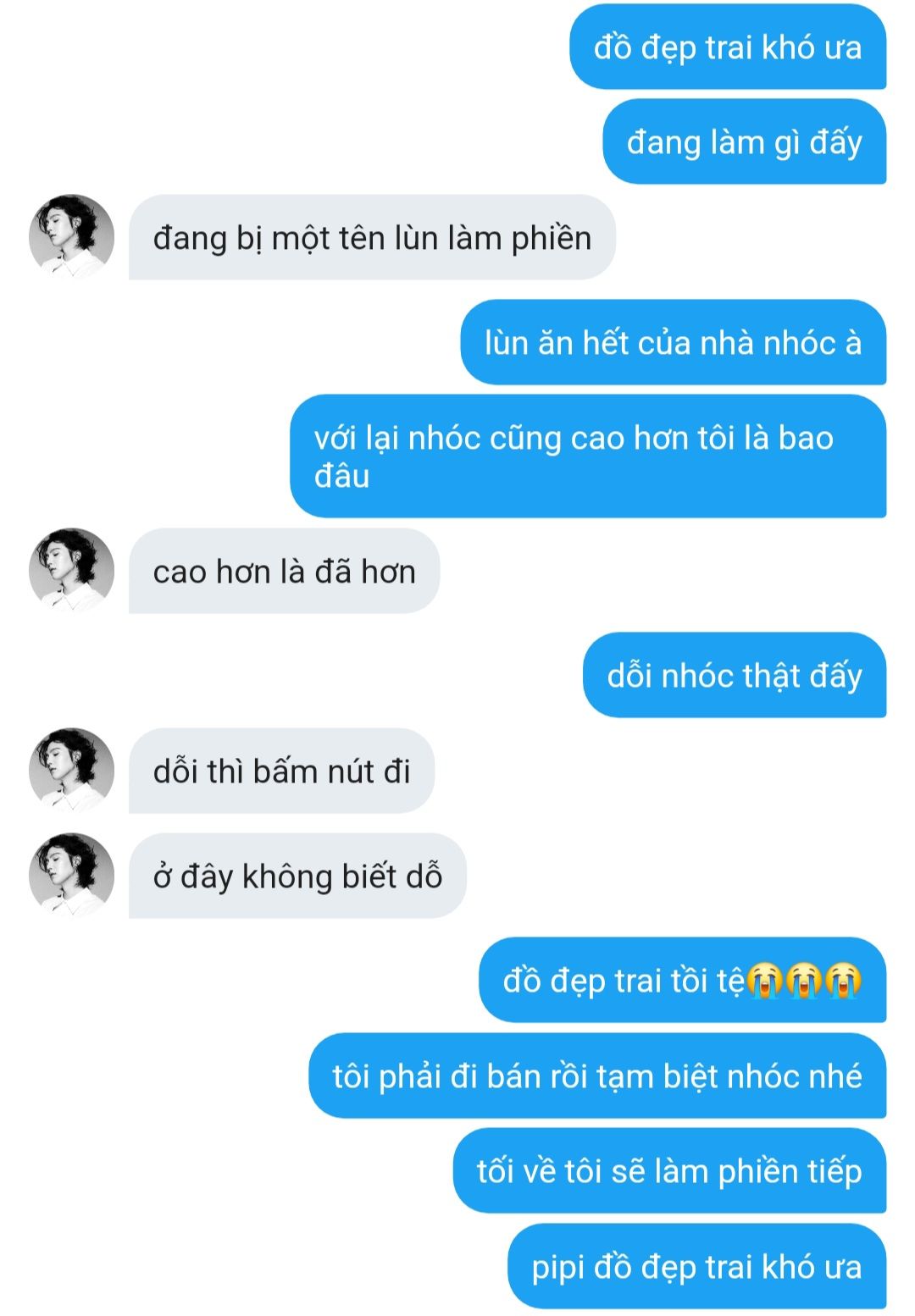Screen dimensions: 915x1316
Task: View profile photo beside "dỗi thì bấm nút đi"
Action: (71, 771)
